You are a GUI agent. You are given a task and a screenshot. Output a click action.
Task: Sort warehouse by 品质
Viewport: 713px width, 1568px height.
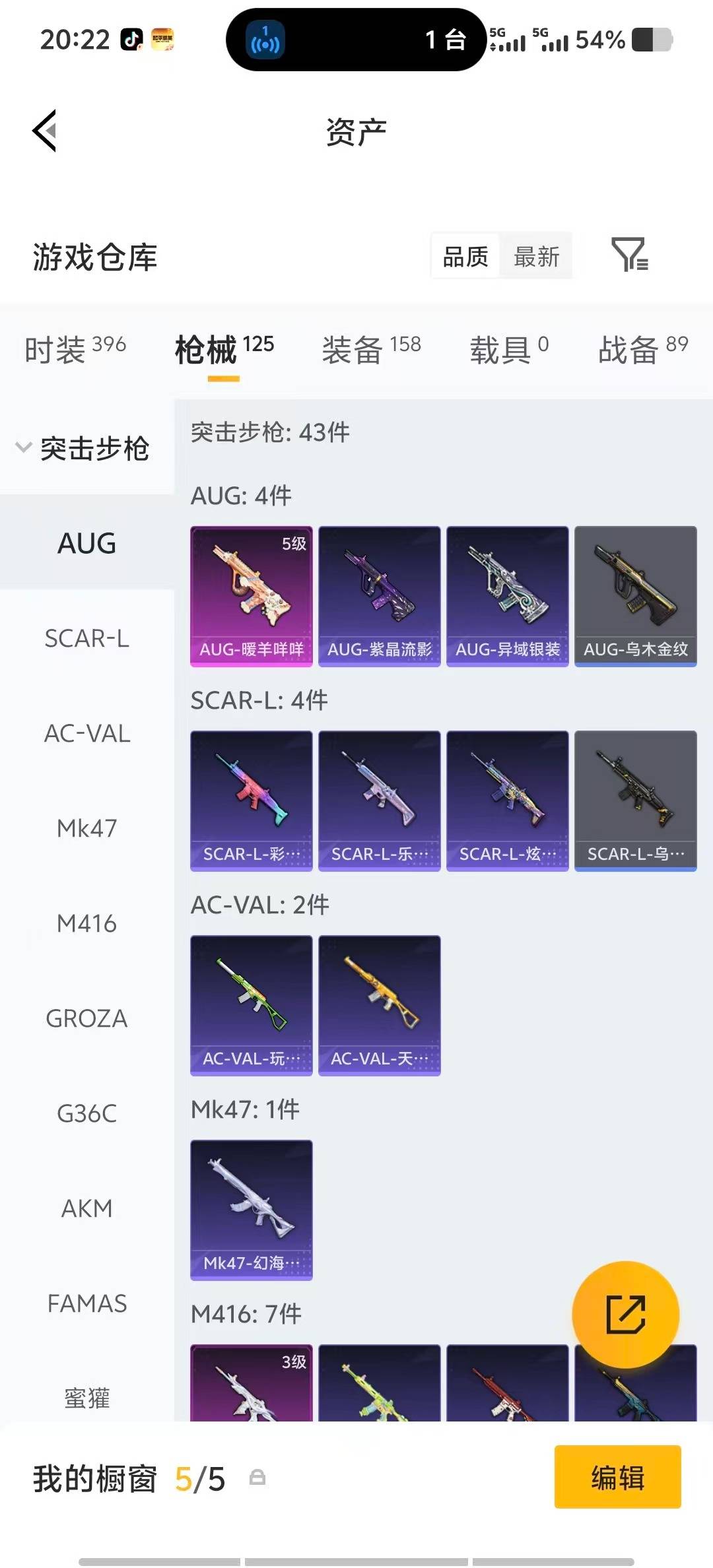pos(465,257)
